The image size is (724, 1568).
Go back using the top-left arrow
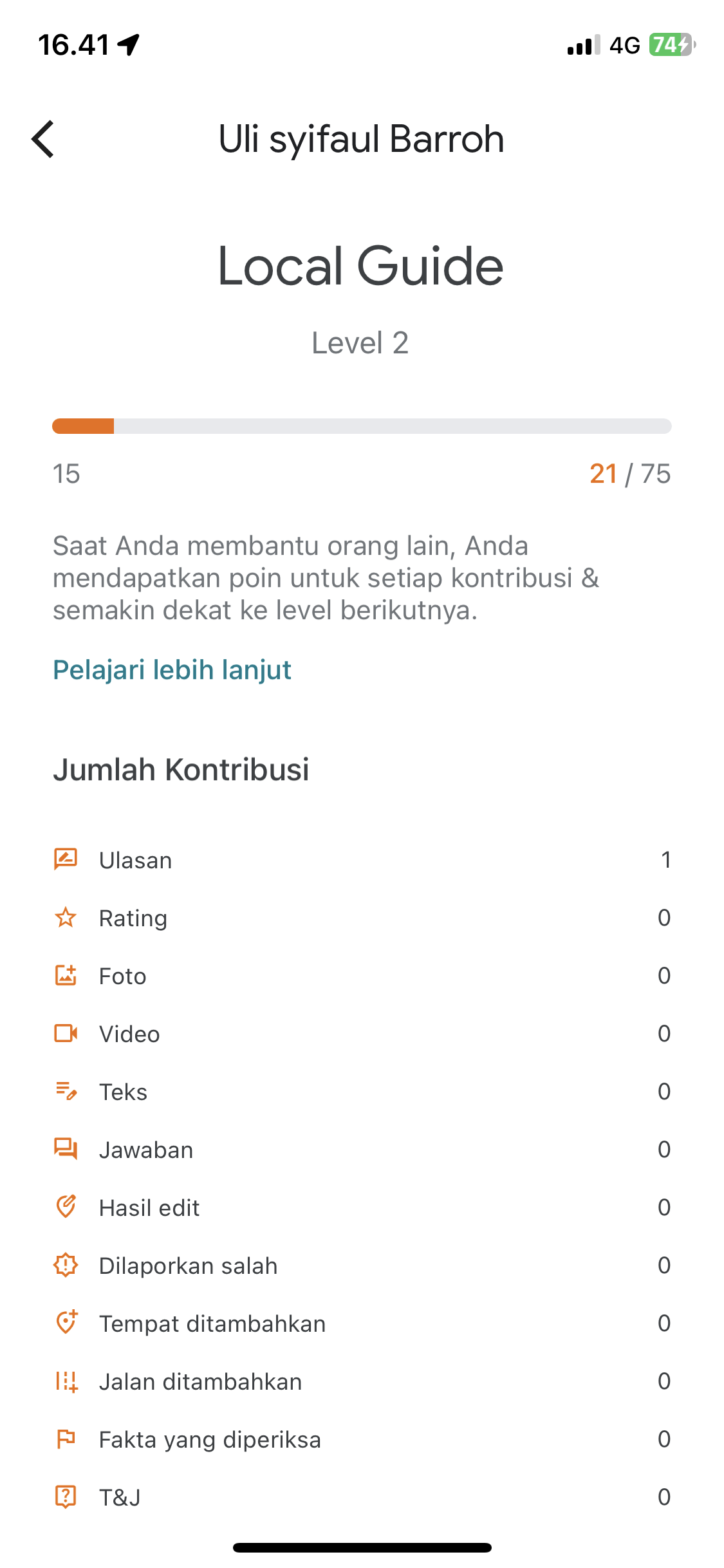coord(43,139)
